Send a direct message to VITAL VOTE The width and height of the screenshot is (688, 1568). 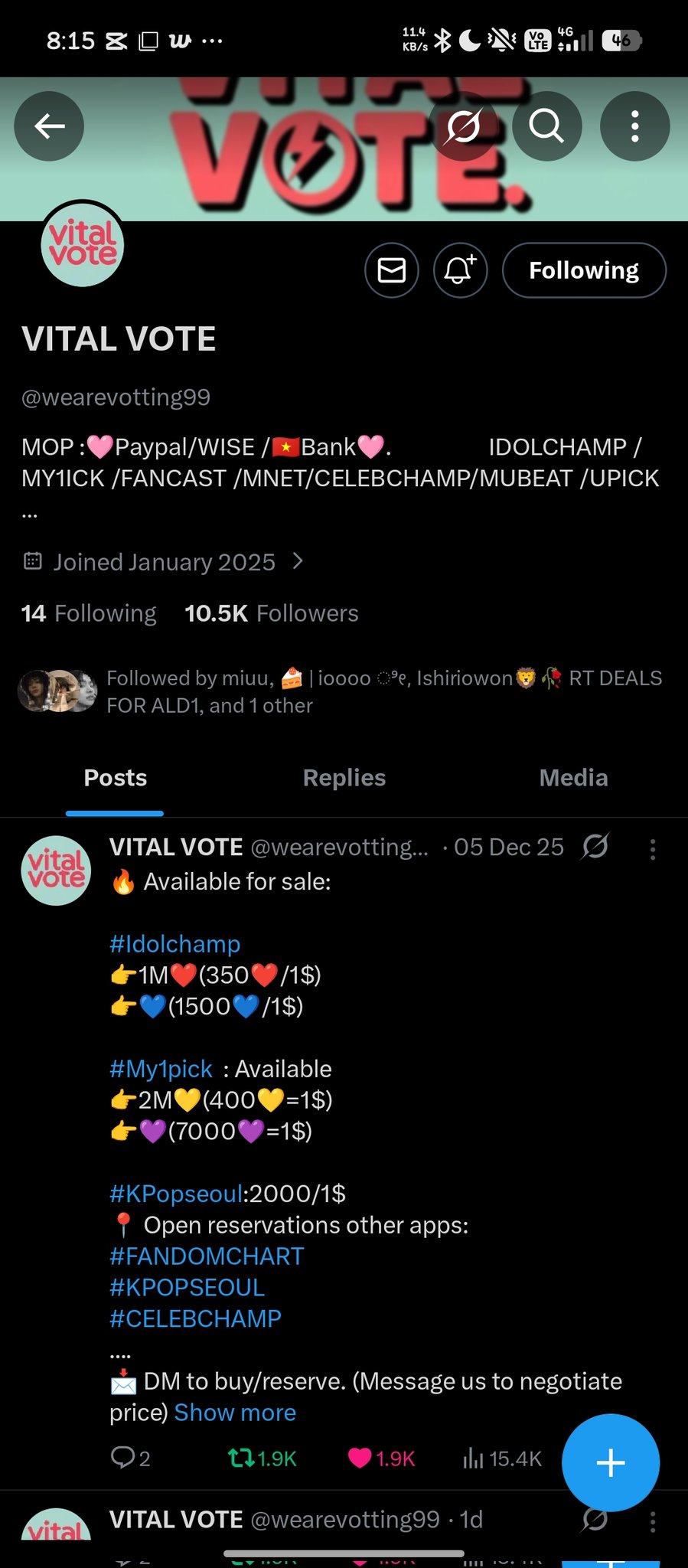coord(392,270)
